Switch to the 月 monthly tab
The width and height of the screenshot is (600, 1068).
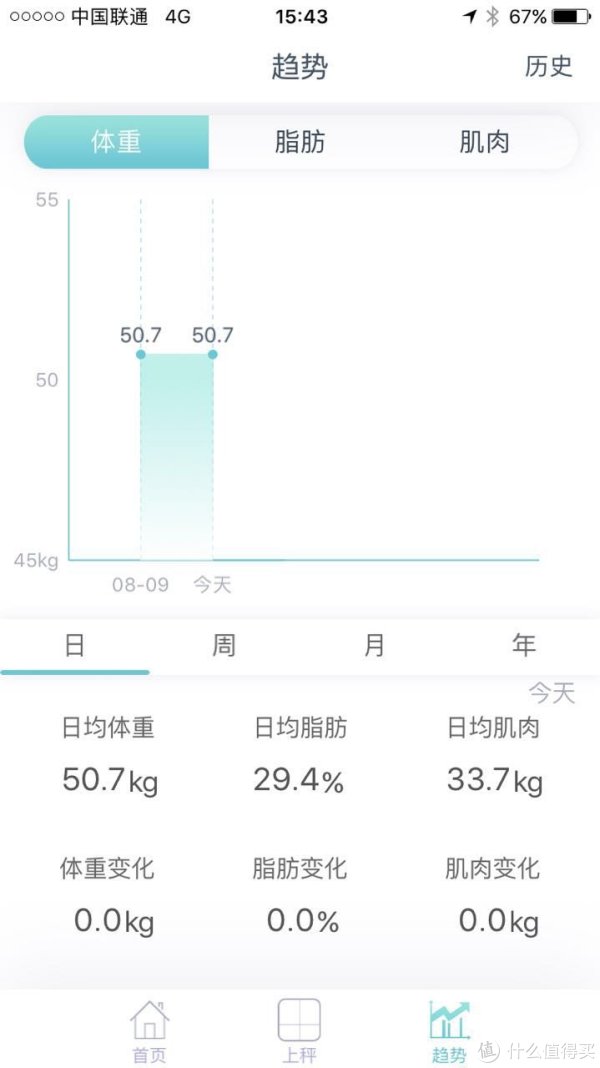(x=375, y=645)
